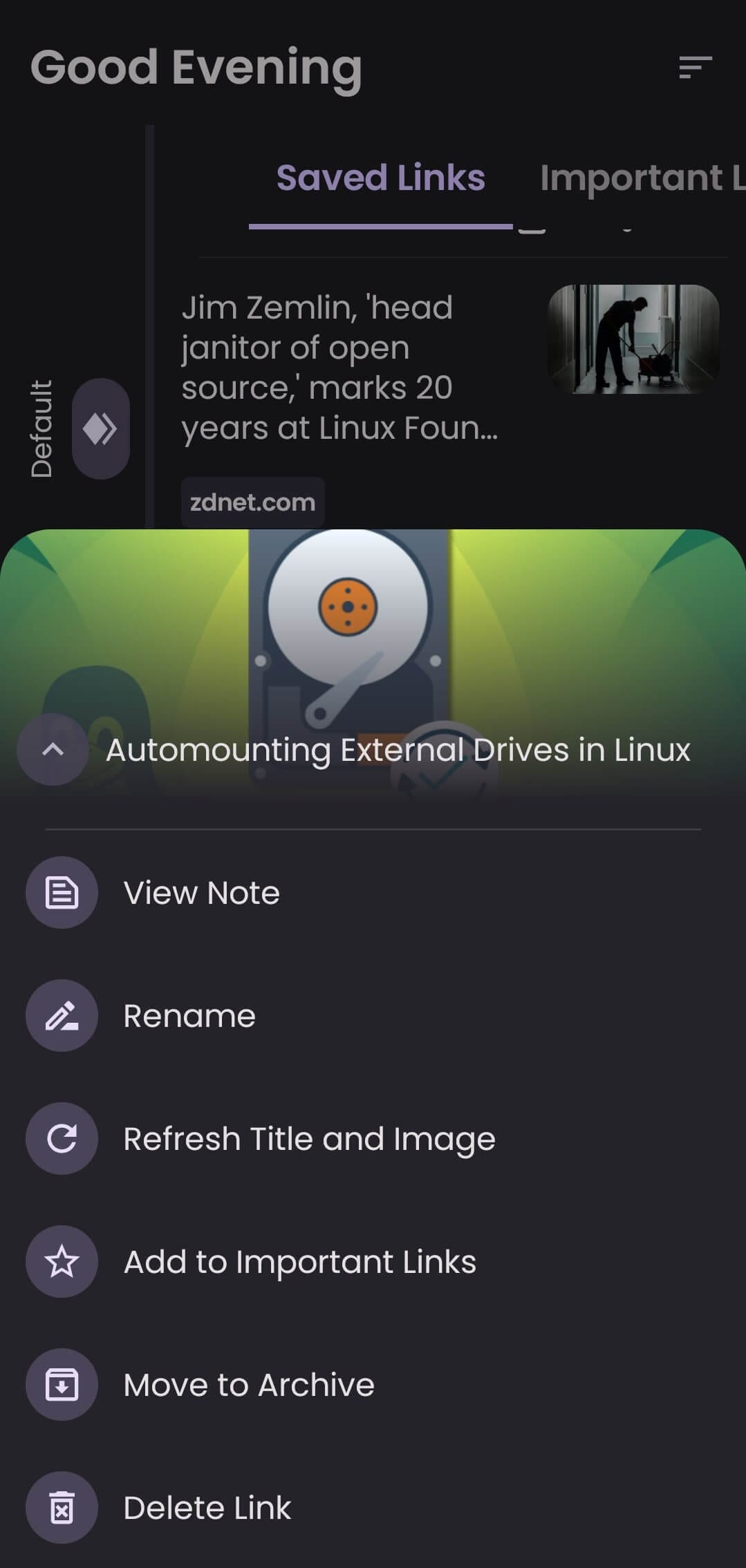Rename the saved link

[189, 1016]
